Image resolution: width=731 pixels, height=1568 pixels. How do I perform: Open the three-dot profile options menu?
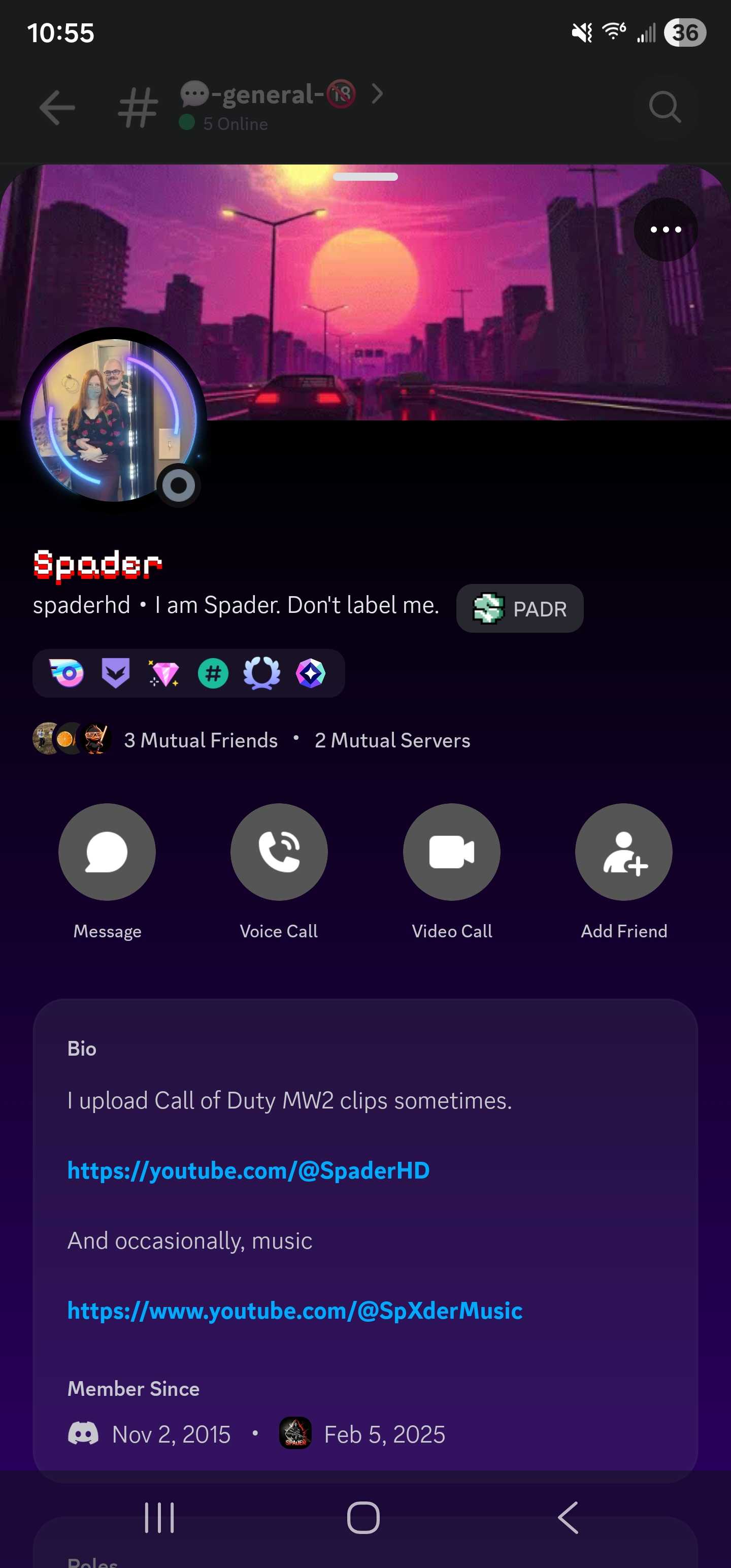[x=666, y=230]
